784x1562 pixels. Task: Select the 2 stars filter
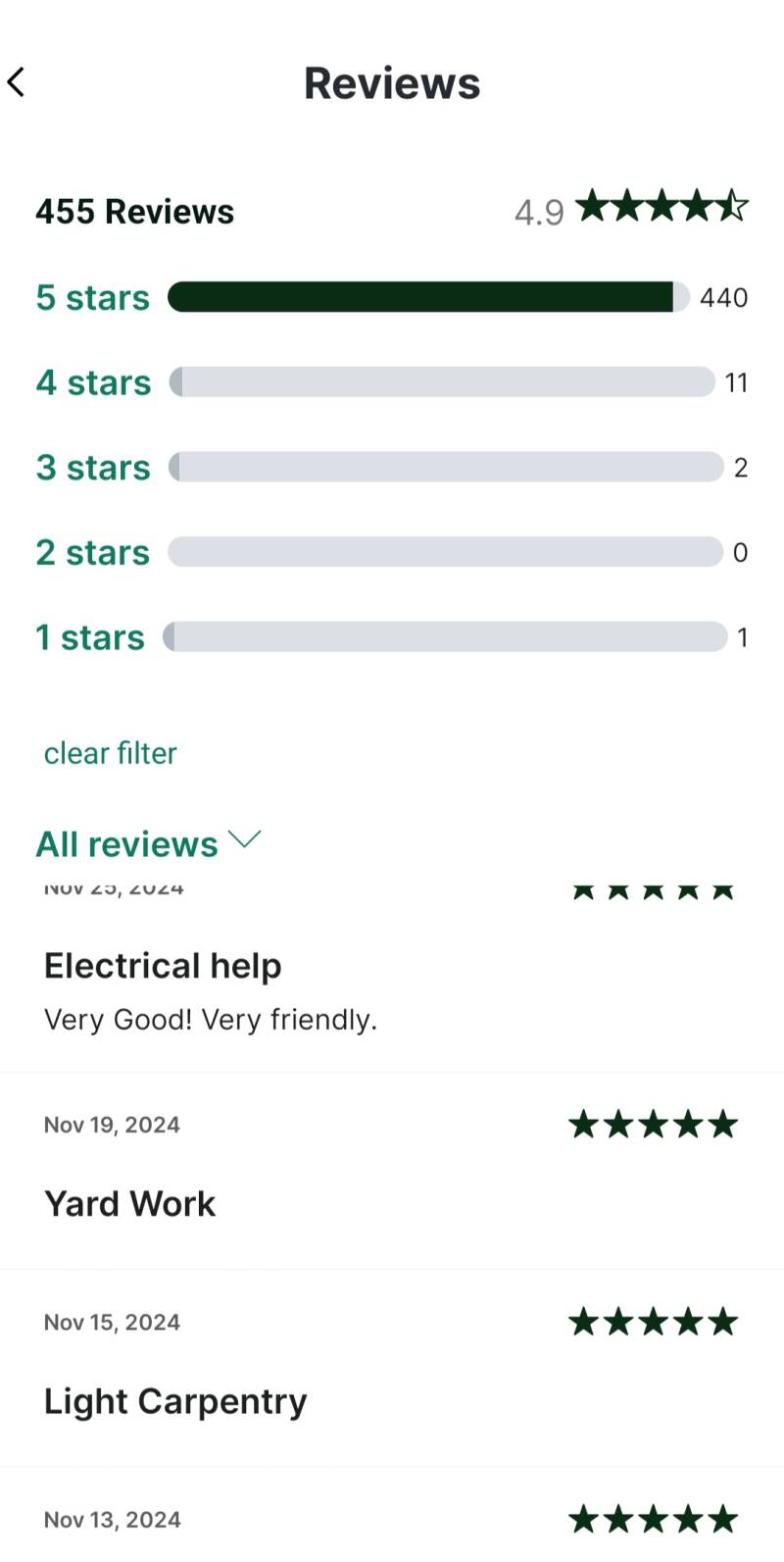(93, 553)
